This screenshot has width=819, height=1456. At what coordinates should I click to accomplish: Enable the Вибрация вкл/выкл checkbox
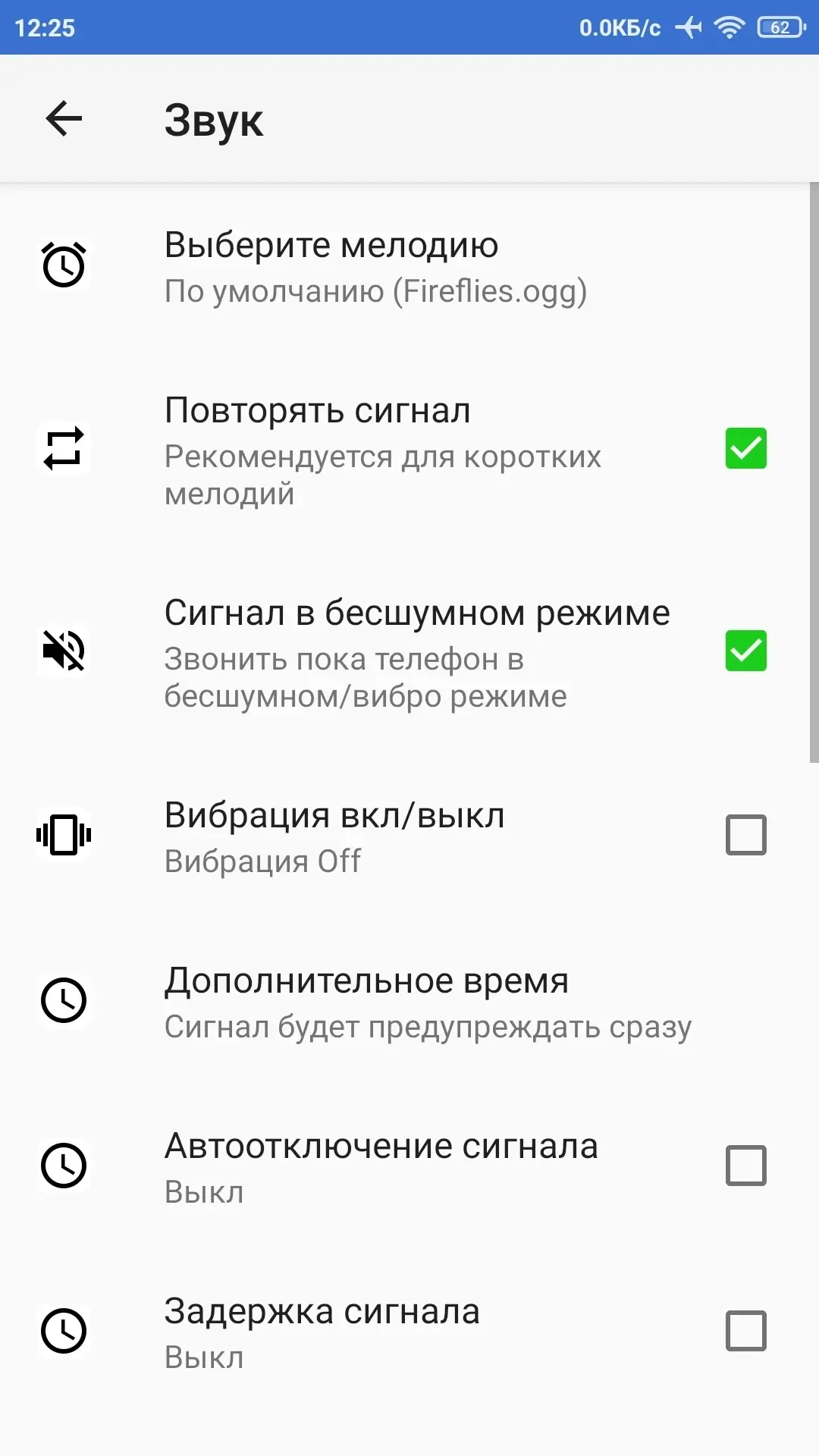point(745,835)
